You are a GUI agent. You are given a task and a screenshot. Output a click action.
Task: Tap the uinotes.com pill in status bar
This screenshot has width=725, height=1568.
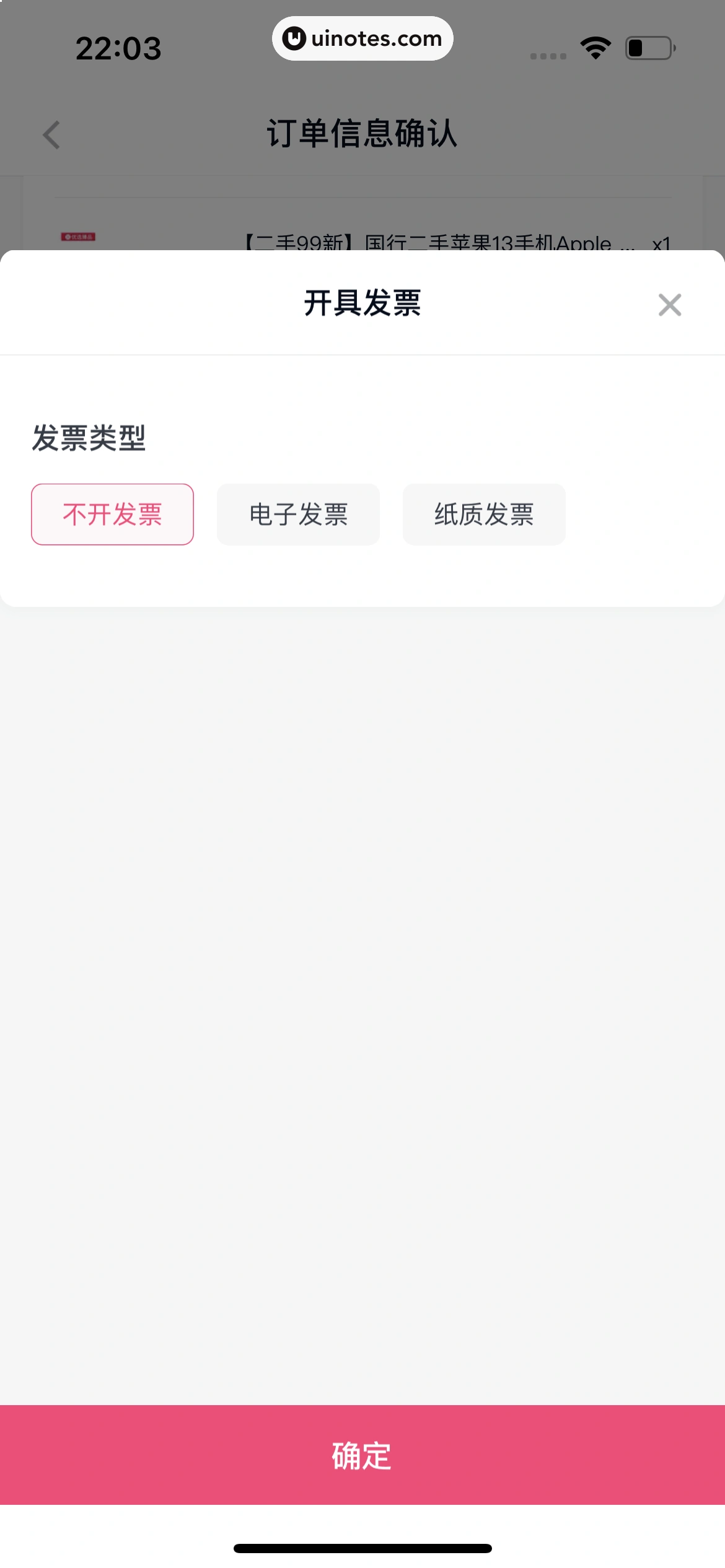point(362,38)
